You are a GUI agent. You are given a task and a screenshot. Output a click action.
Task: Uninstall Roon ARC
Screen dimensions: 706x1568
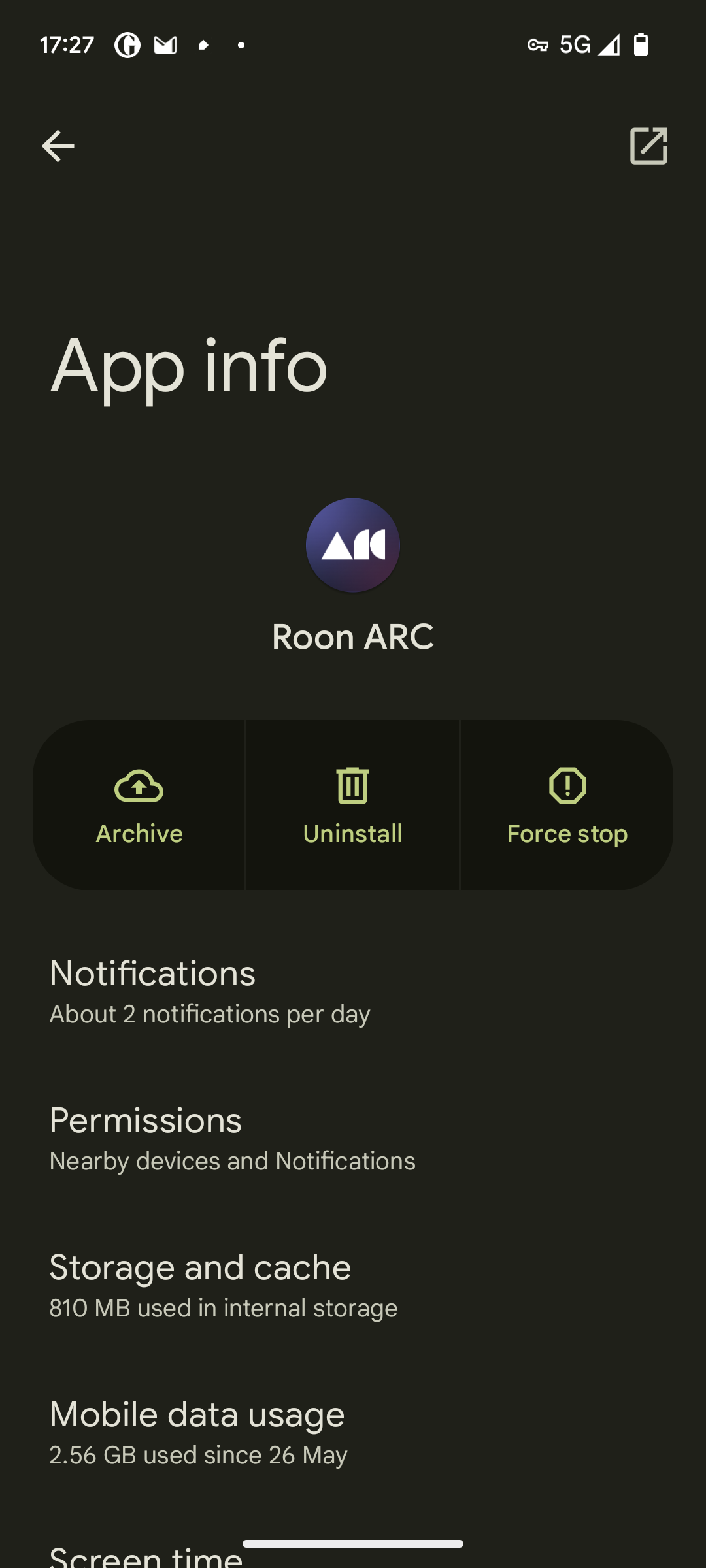point(353,806)
